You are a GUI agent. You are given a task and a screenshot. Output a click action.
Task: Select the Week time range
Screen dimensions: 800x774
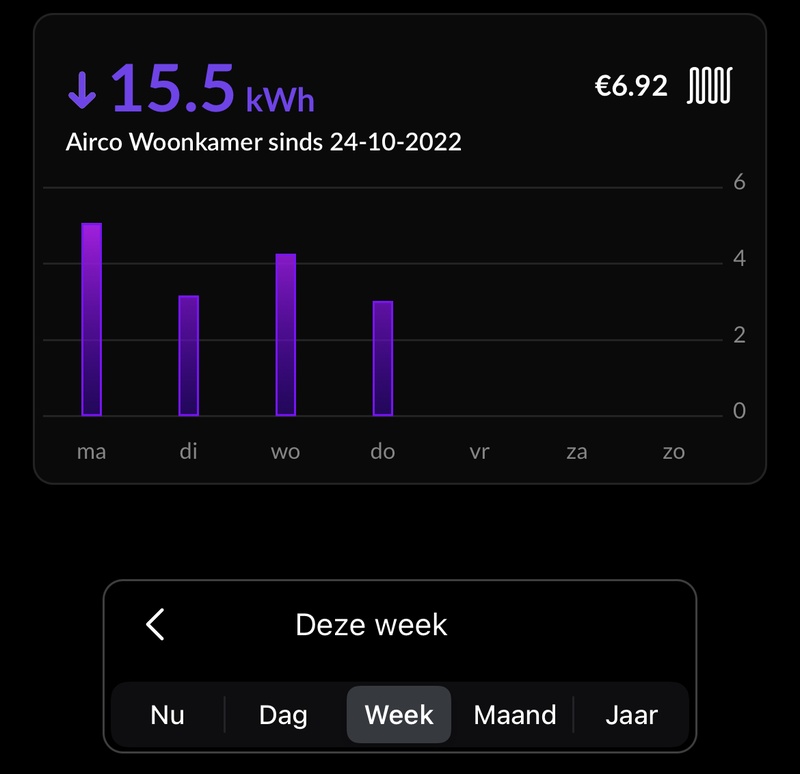tap(399, 715)
